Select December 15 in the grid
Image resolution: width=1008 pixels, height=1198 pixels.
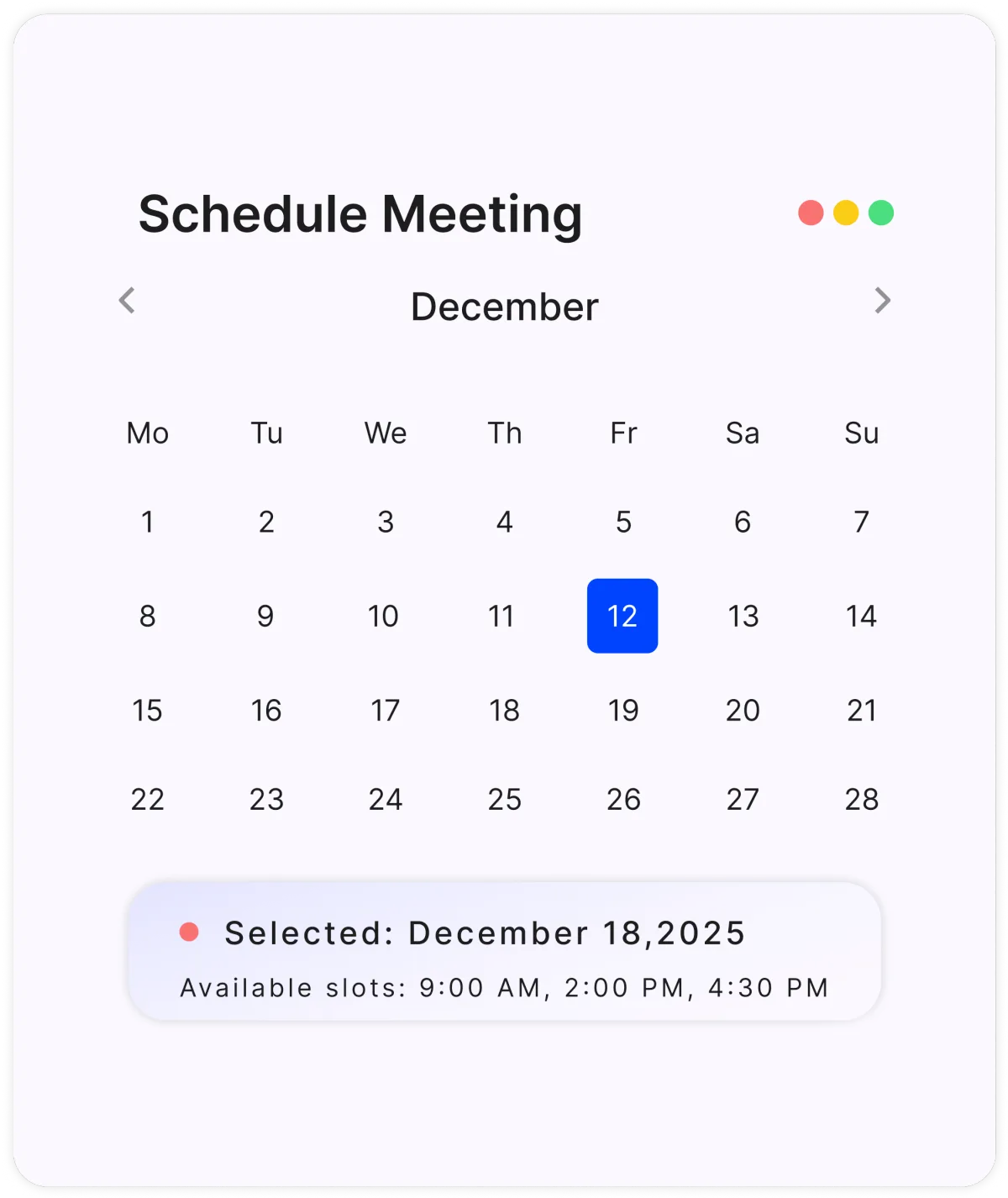coord(148,711)
